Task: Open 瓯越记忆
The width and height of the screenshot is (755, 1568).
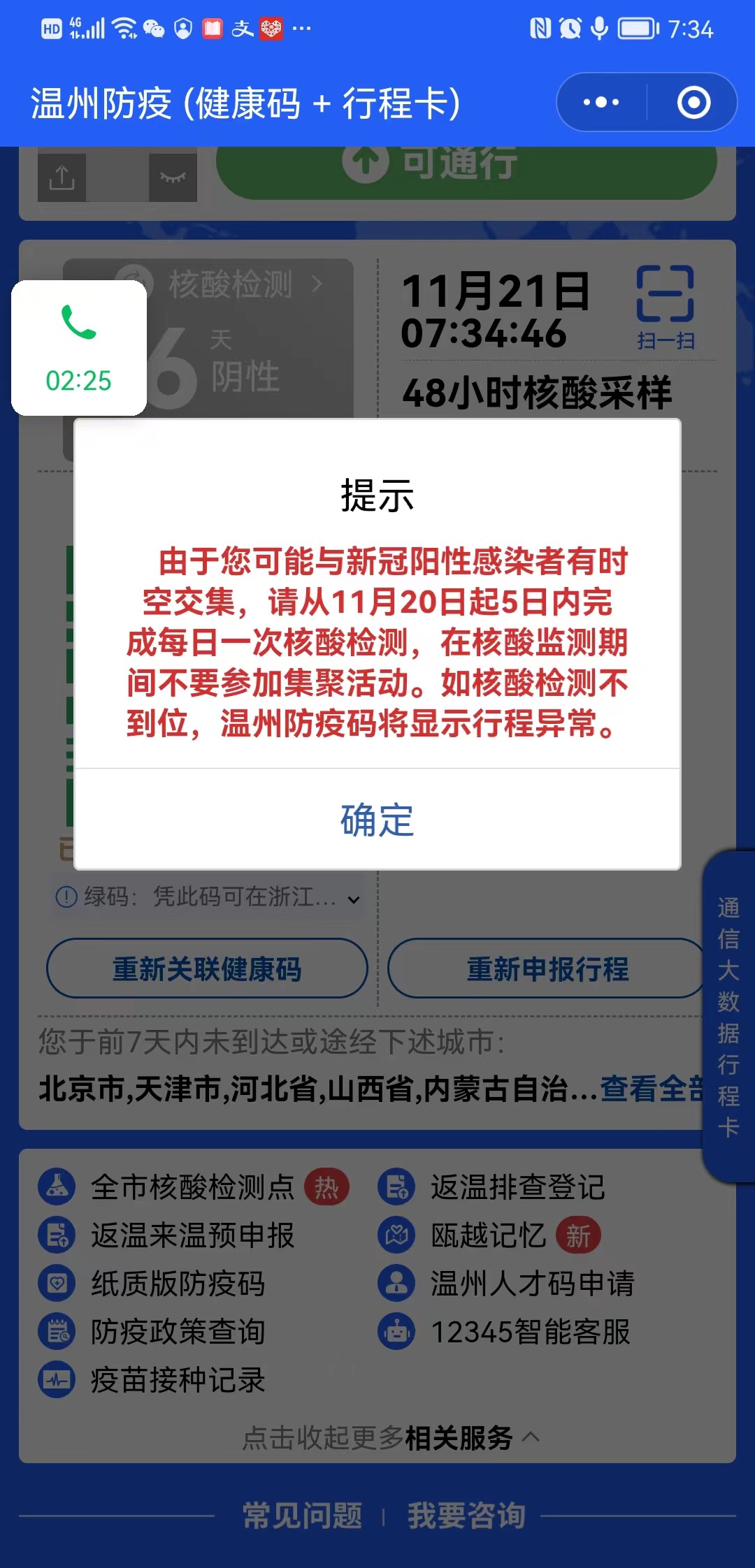Action: [488, 1235]
